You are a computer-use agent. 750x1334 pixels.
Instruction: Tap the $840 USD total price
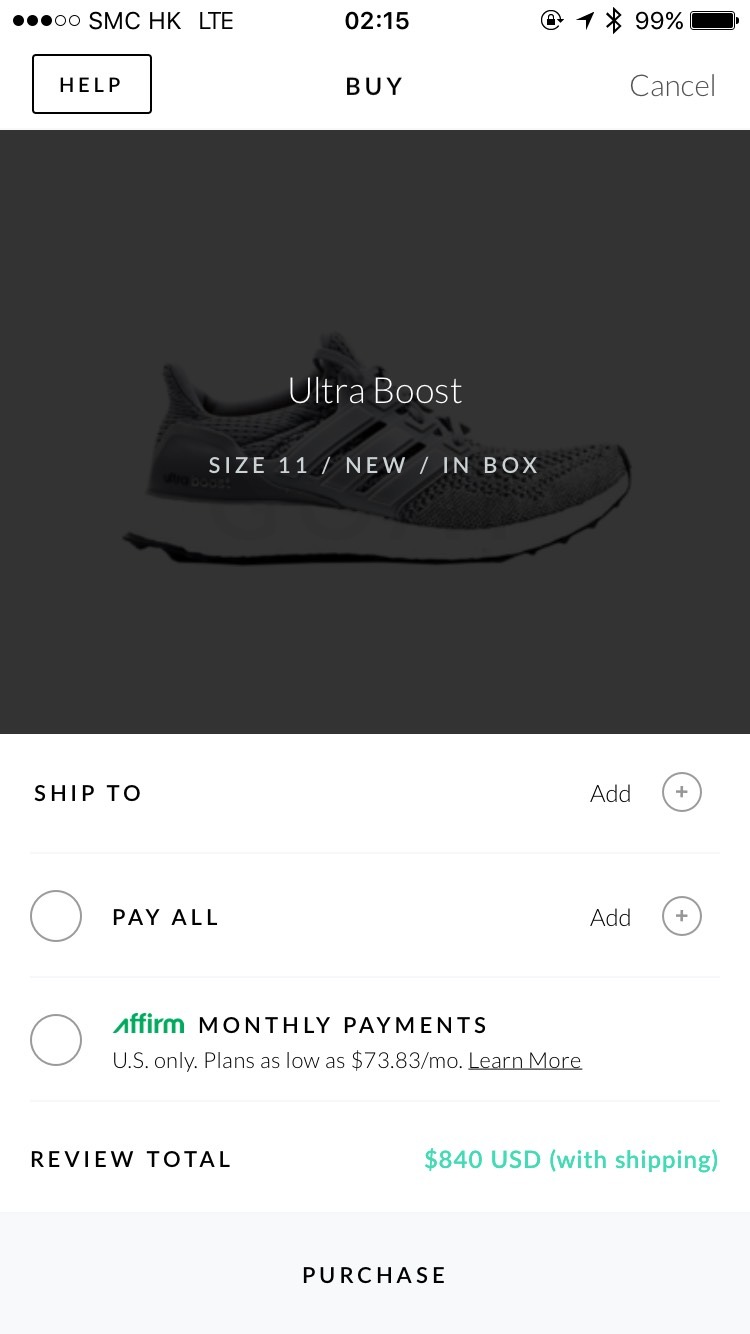click(x=571, y=1159)
